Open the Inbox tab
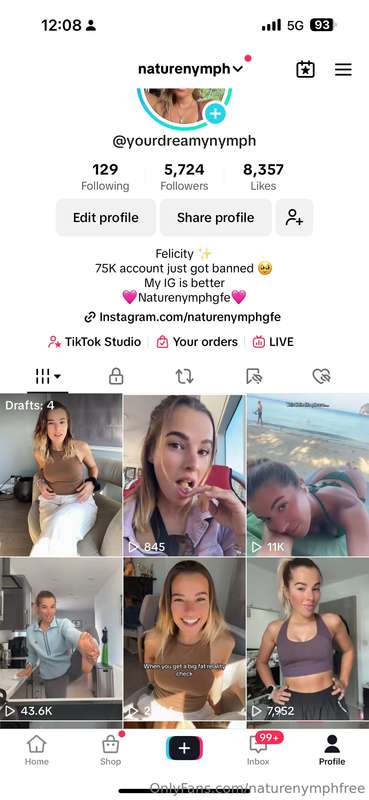Screen dimensions: 369x800 pyautogui.click(x=258, y=750)
